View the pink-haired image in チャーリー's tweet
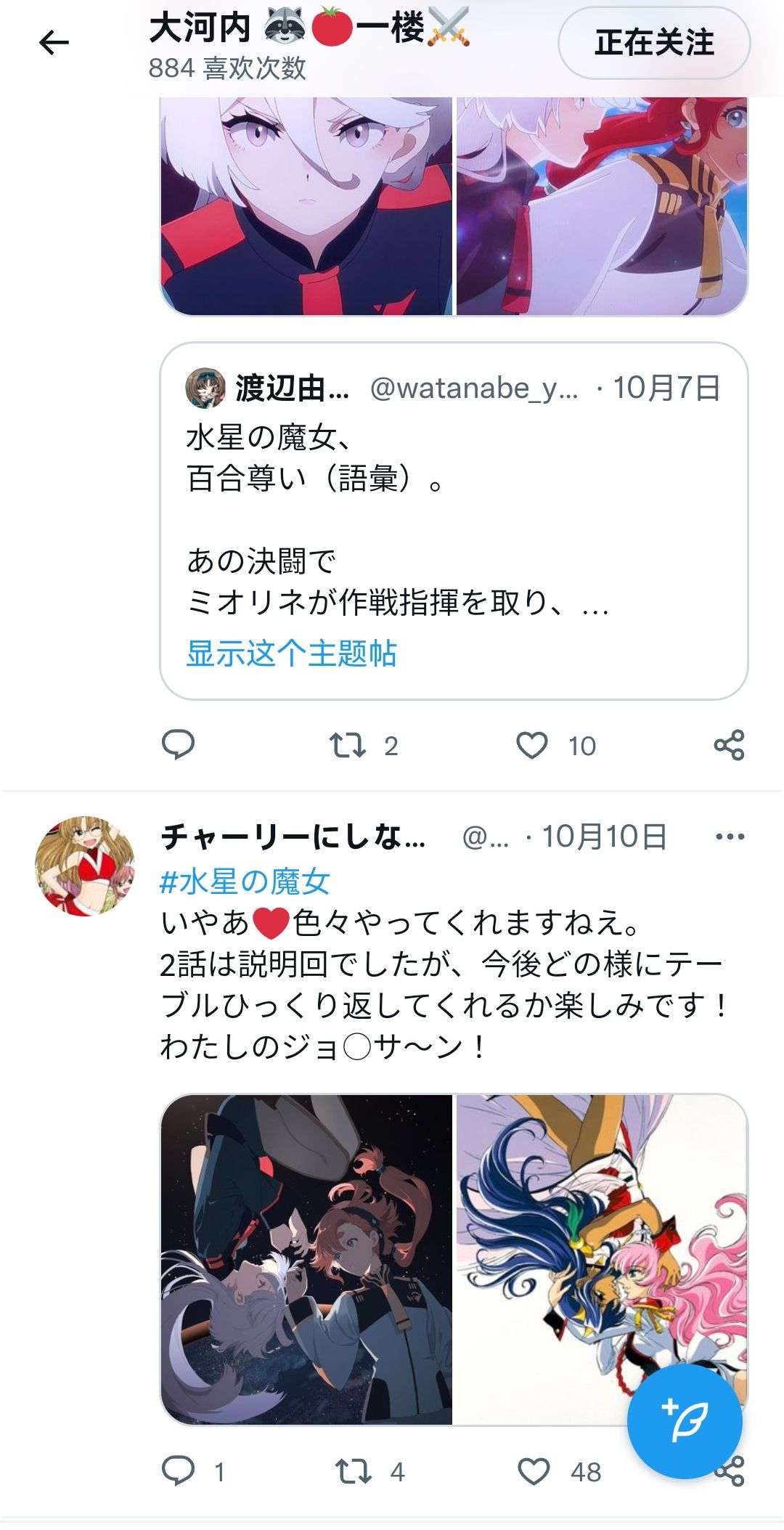The image size is (784, 1530). pos(601,1234)
